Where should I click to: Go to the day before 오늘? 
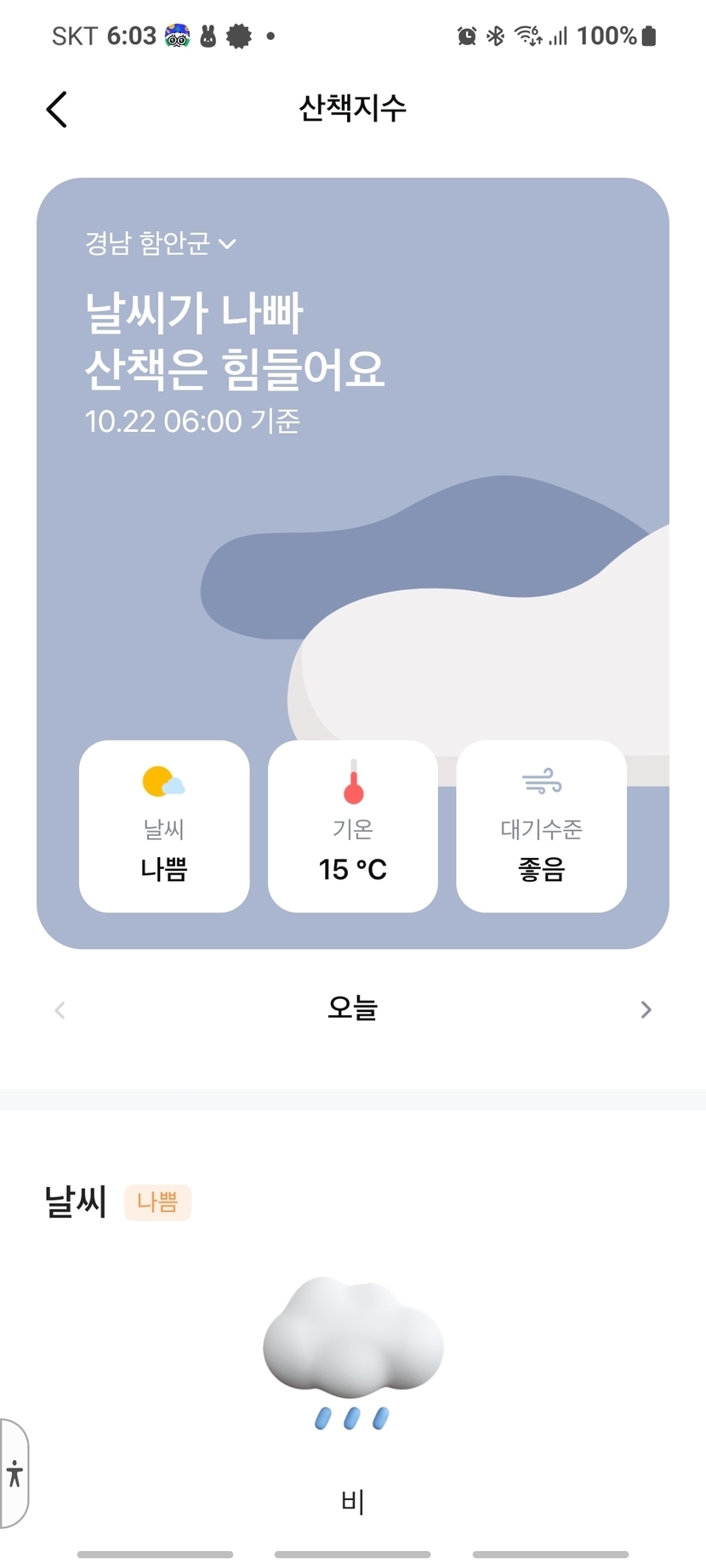[x=60, y=1009]
